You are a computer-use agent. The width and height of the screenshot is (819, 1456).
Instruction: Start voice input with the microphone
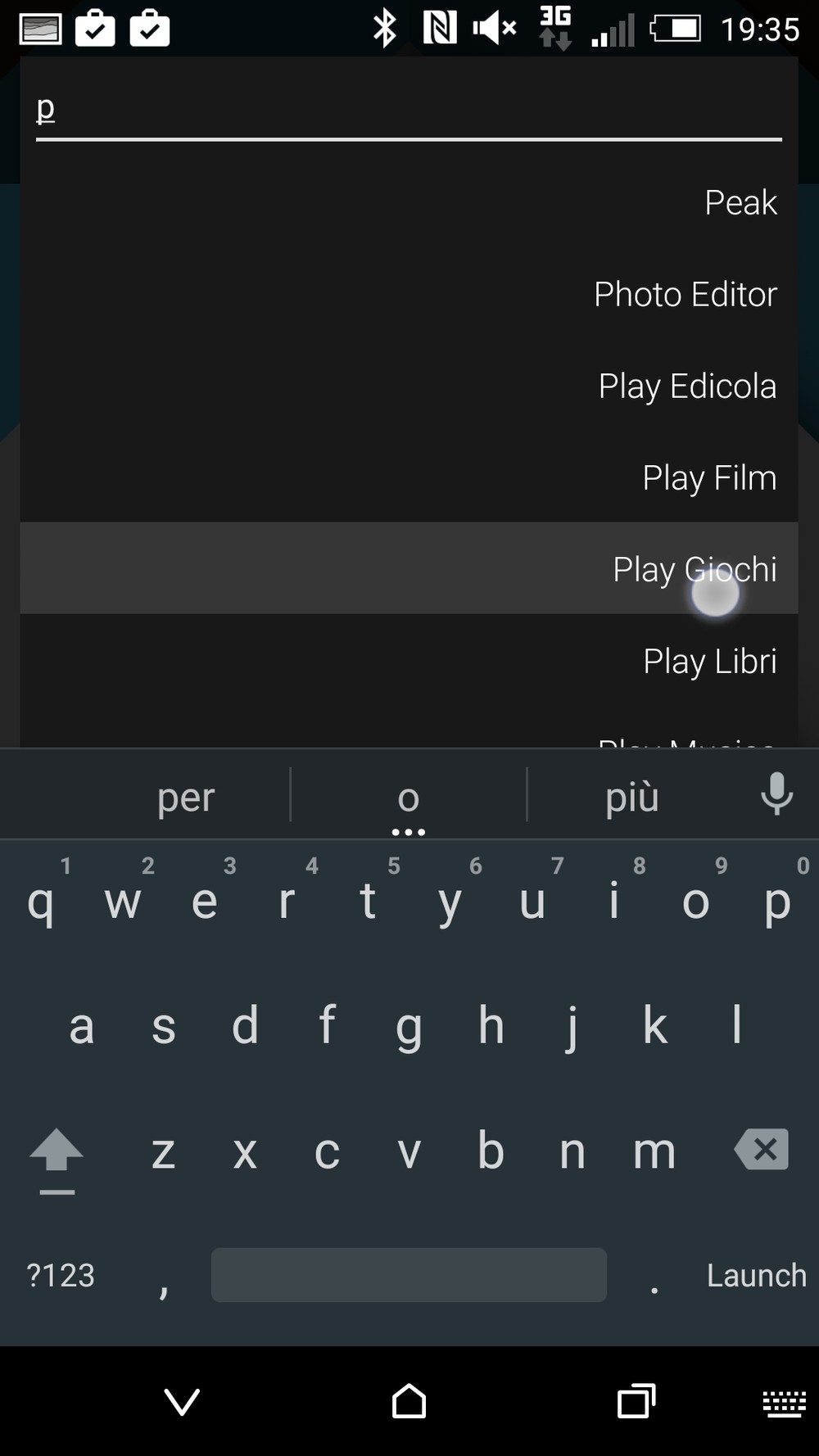click(776, 794)
